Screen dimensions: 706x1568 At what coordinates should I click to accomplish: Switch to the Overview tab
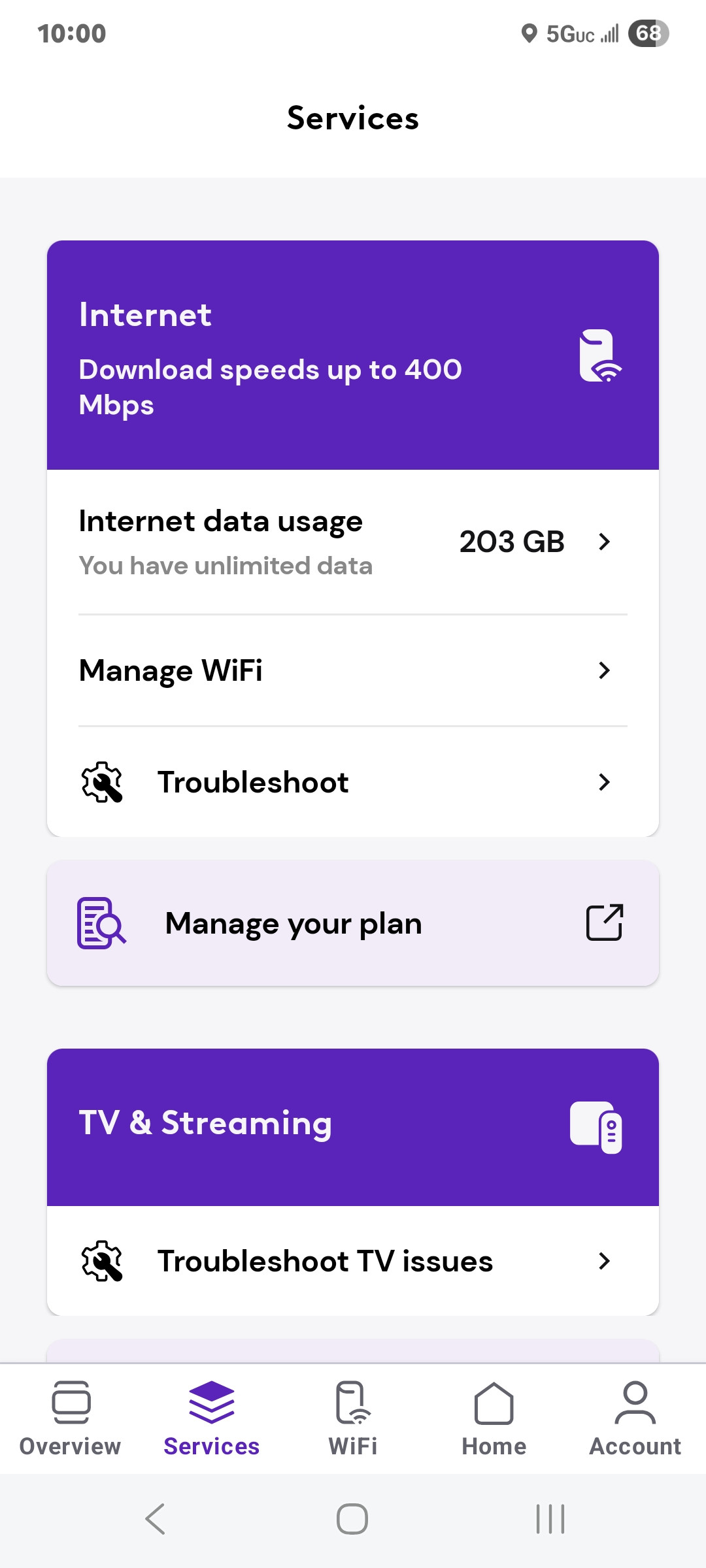(71, 1419)
